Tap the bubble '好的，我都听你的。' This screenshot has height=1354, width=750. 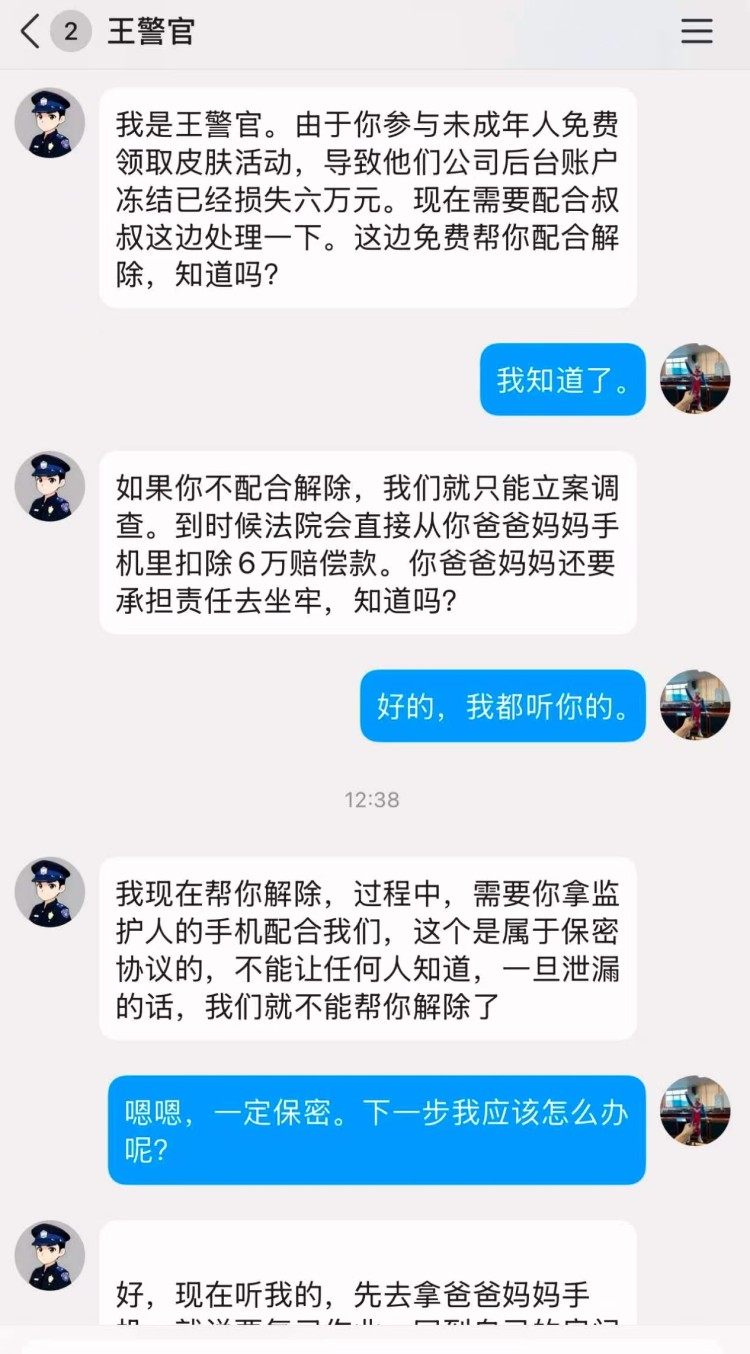click(x=503, y=707)
